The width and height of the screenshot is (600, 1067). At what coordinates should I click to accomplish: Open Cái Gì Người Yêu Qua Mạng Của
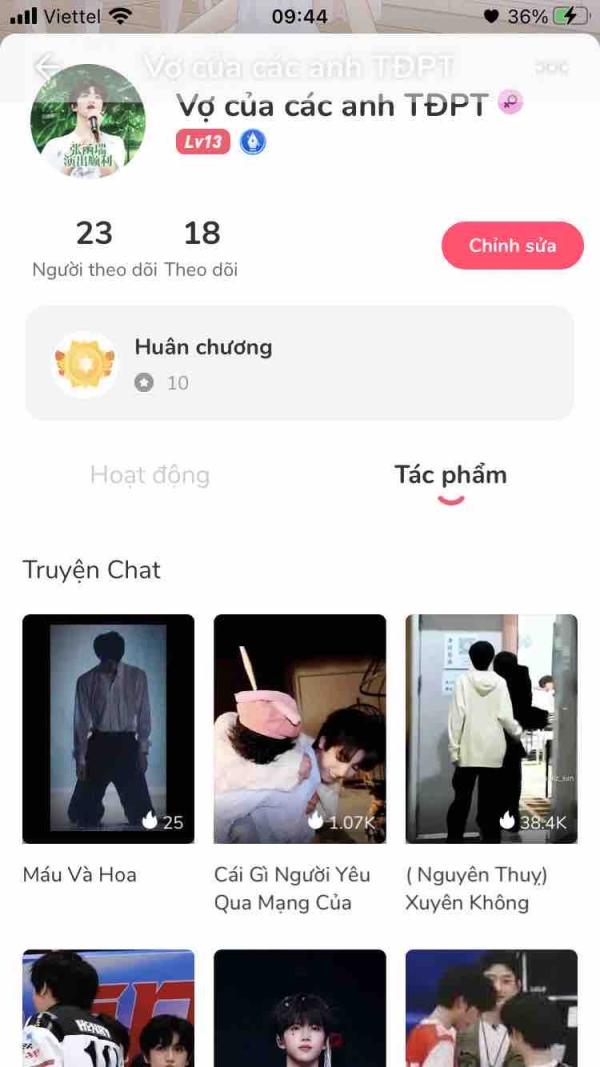coord(300,764)
